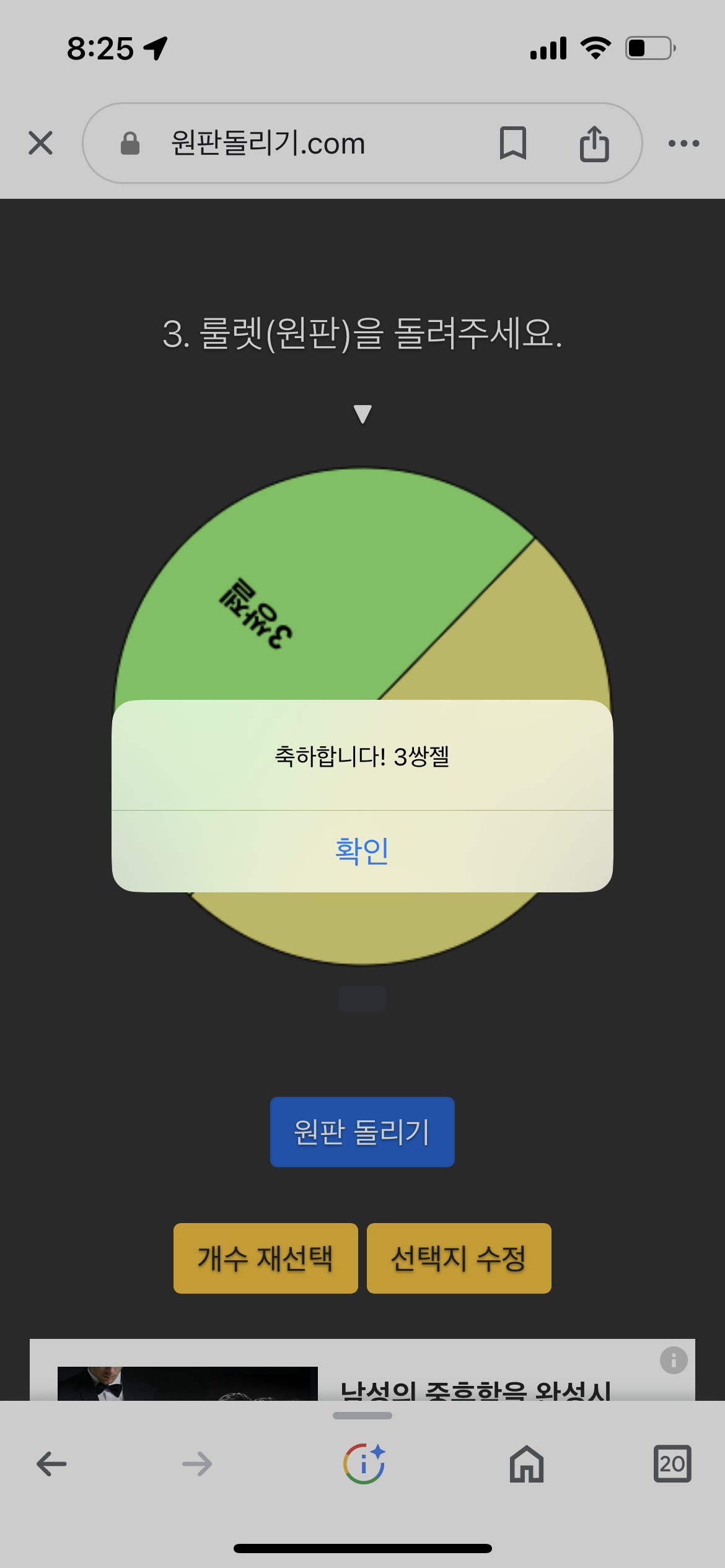
Task: Go forward to the next page
Action: click(197, 1464)
